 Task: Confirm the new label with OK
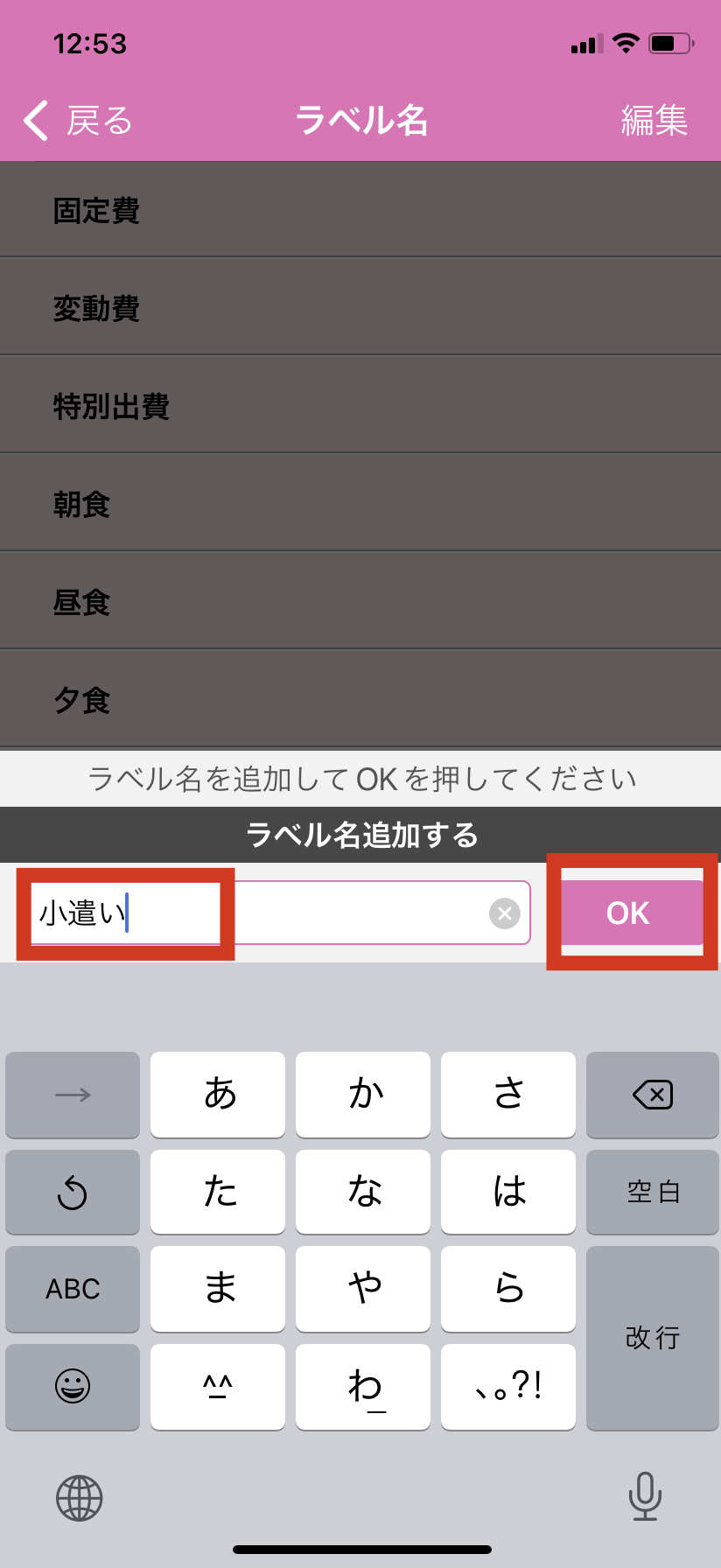[x=628, y=913]
